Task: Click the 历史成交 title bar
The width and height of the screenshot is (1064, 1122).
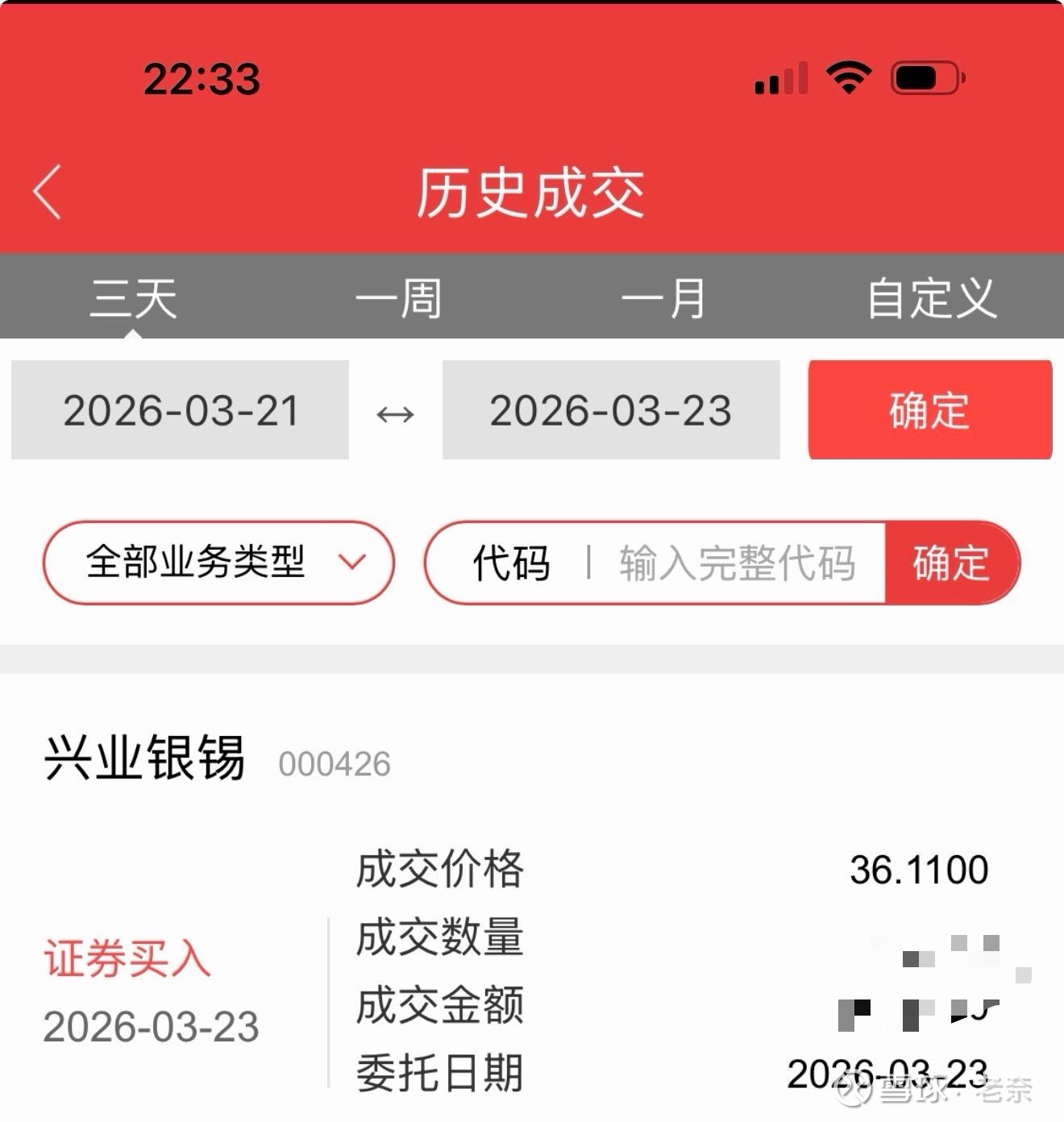Action: click(531, 193)
